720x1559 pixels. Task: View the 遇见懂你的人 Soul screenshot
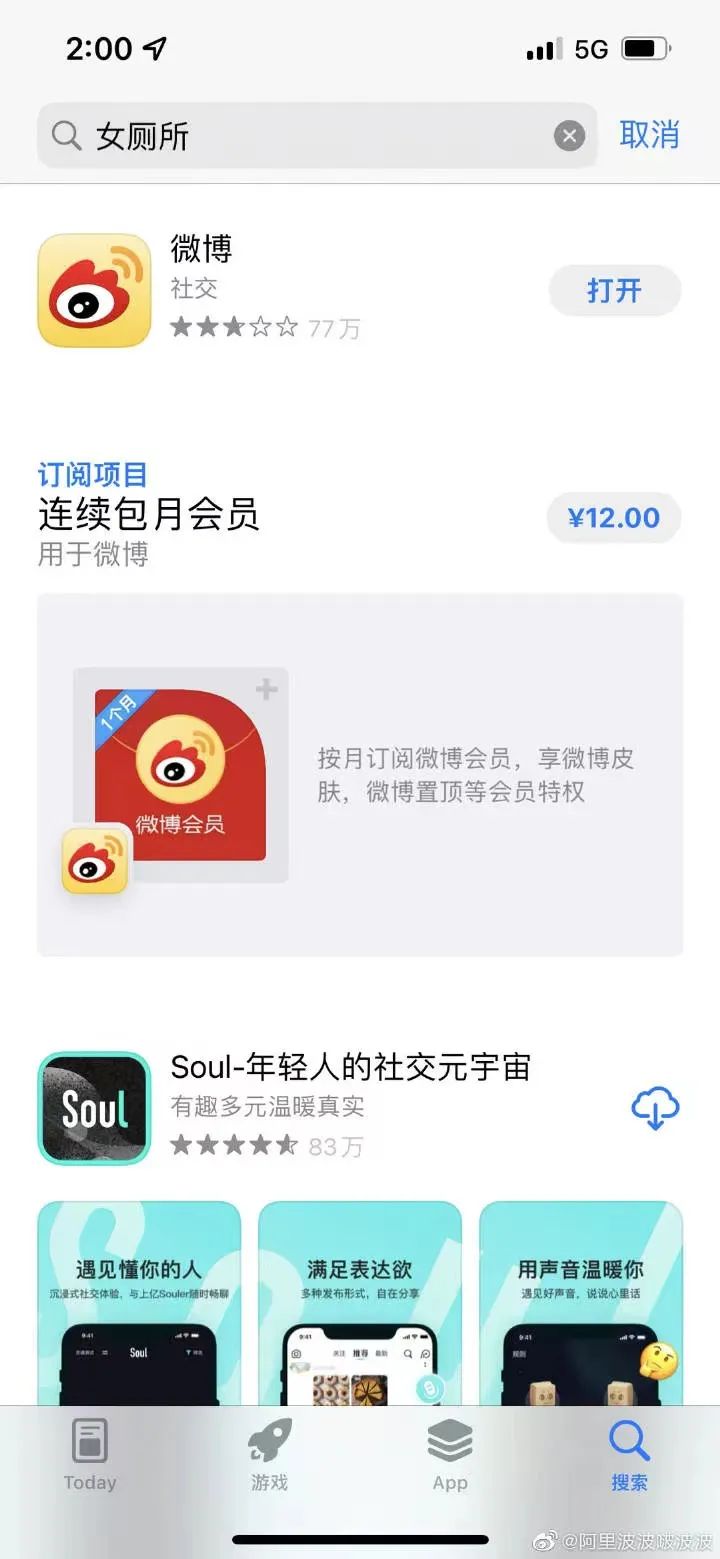139,1300
